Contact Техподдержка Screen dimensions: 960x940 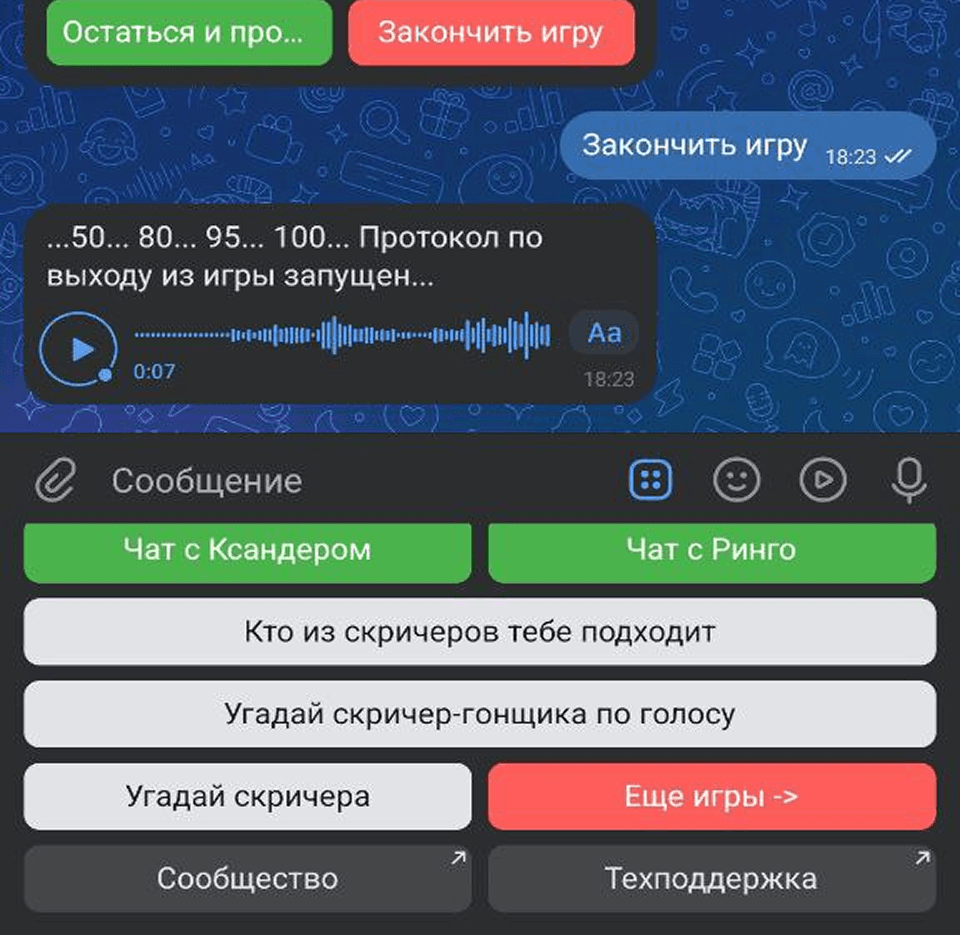[711, 879]
